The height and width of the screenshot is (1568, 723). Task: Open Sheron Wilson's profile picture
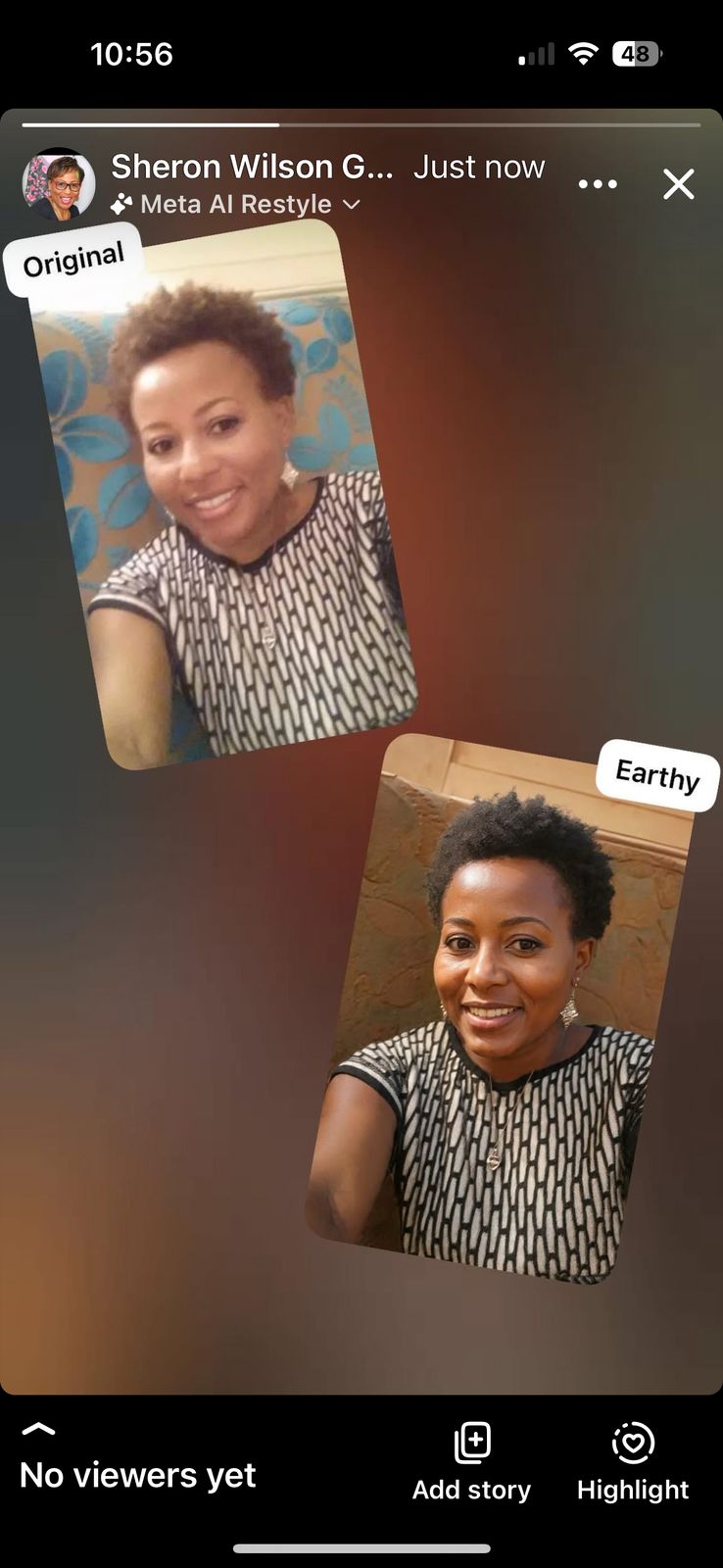[x=59, y=184]
